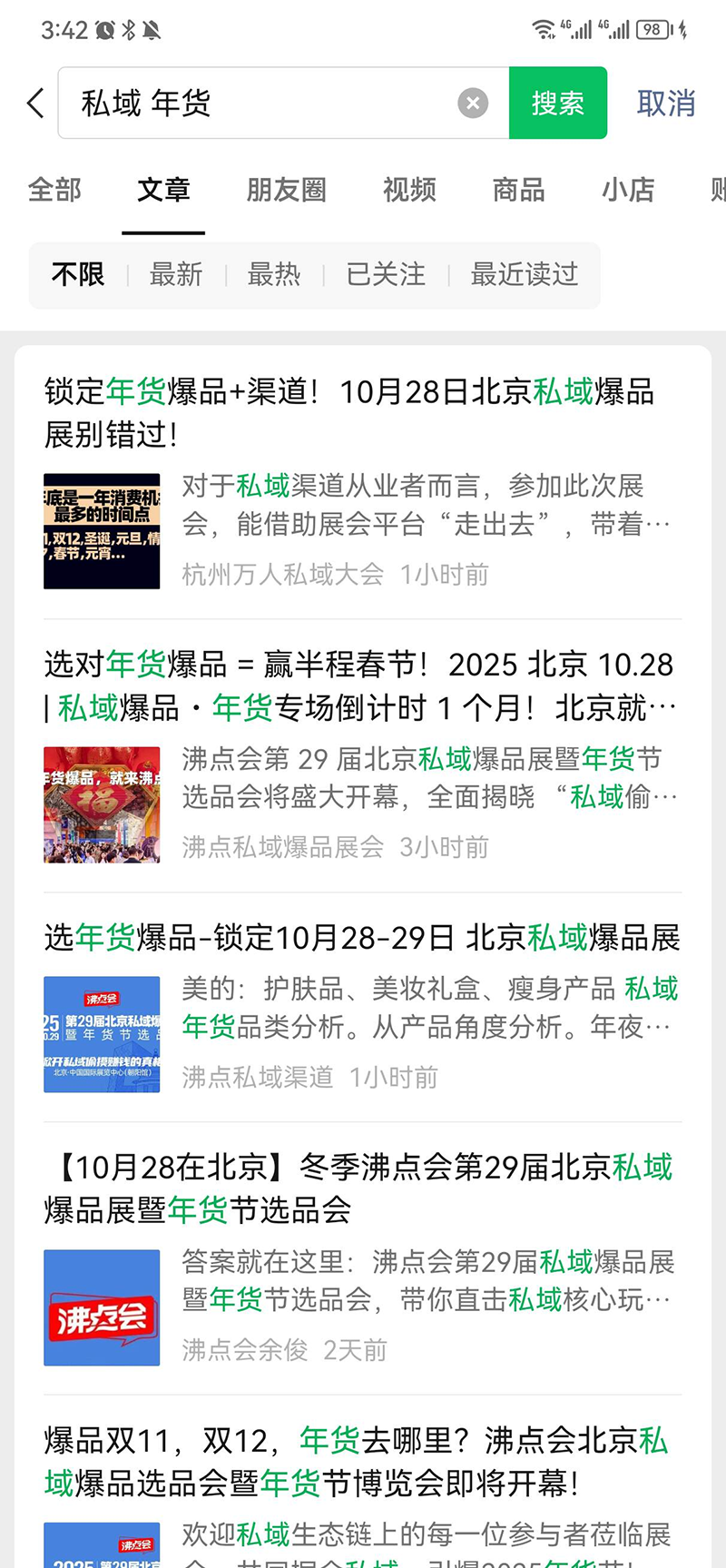
Task: Filter results by 最新
Action: point(176,274)
